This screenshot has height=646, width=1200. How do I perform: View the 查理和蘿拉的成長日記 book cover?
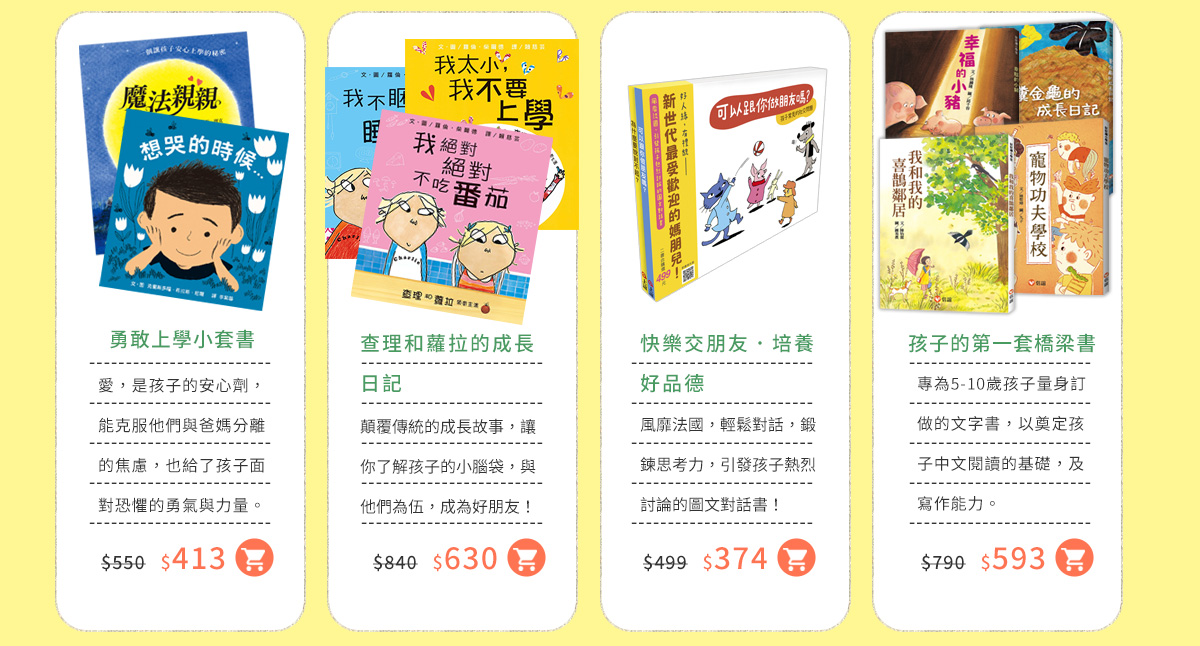click(x=452, y=175)
